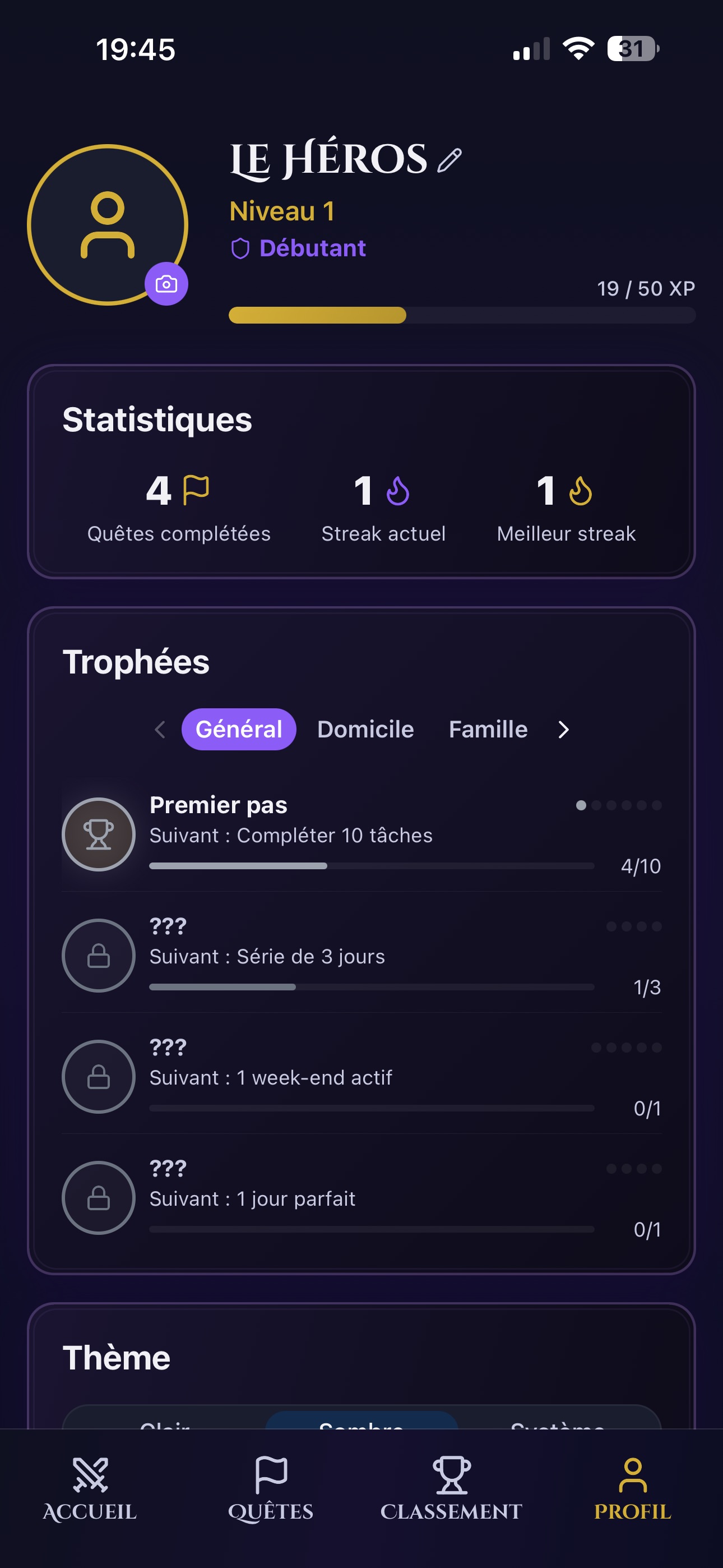Select the Général trophy category
This screenshot has height=1568, width=723.
point(239,729)
